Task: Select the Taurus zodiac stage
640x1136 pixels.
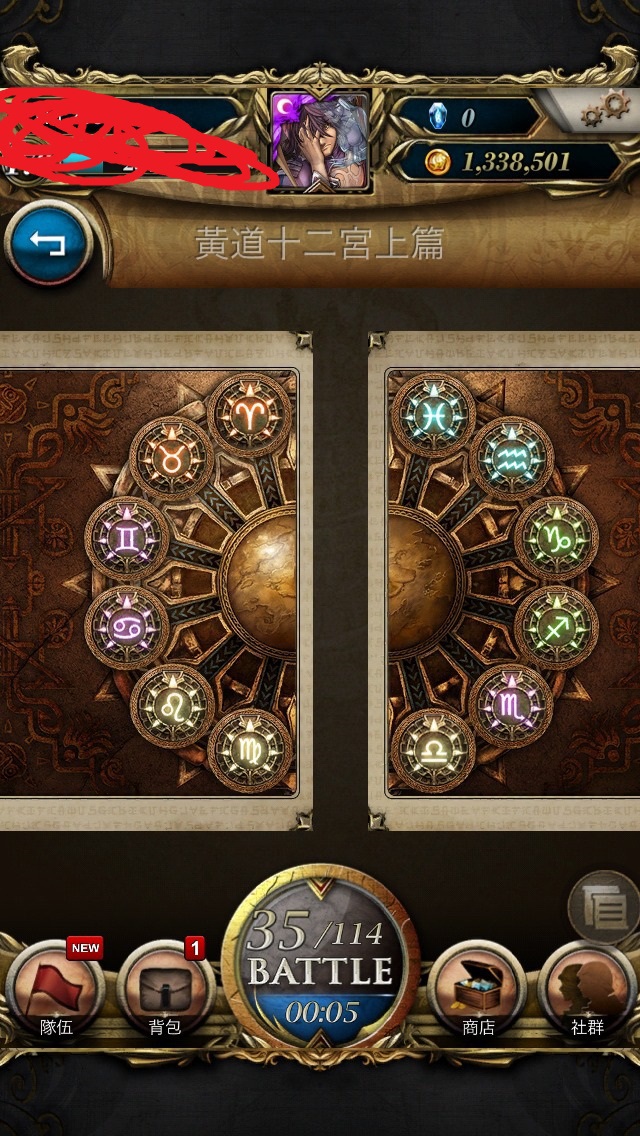Action: pos(172,459)
